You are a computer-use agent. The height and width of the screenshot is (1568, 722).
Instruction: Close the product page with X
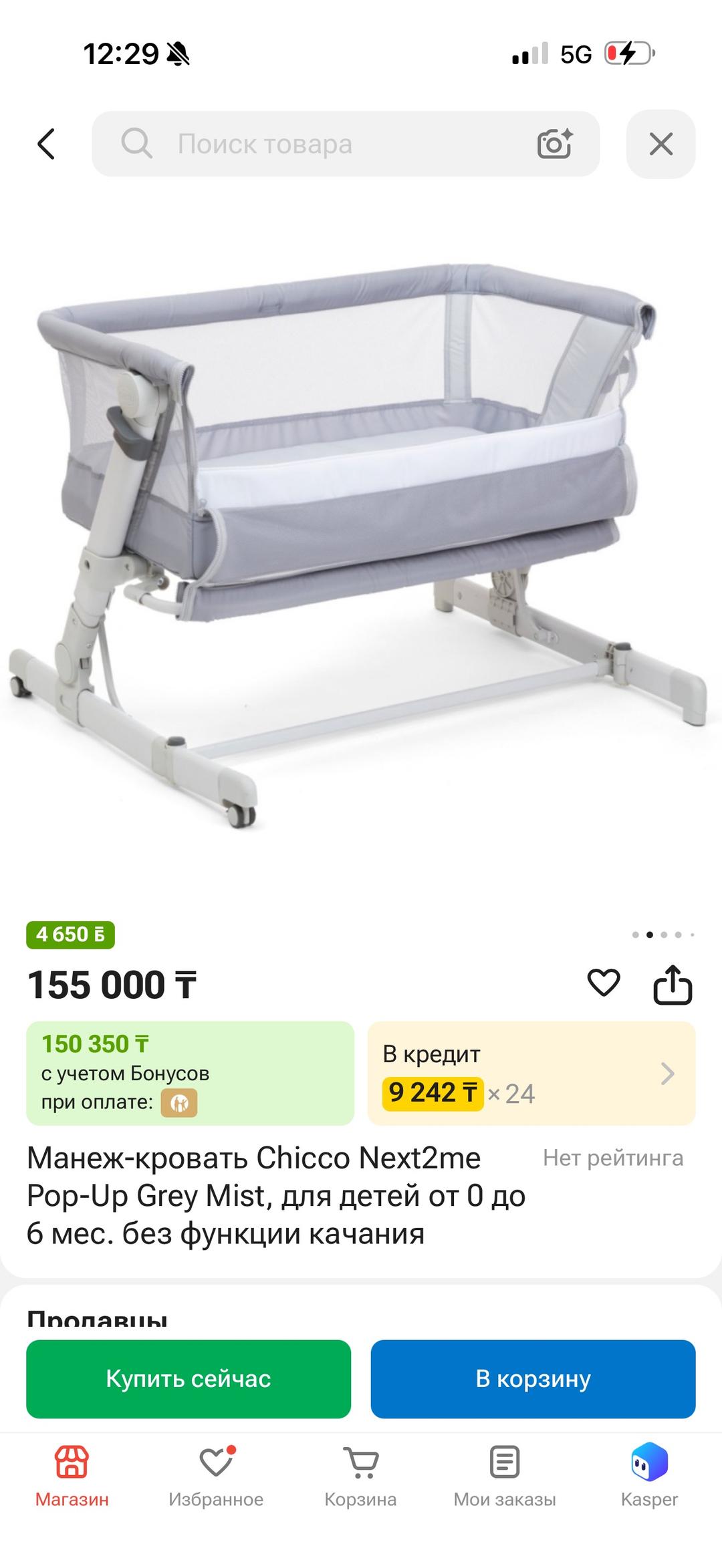pyautogui.click(x=660, y=144)
